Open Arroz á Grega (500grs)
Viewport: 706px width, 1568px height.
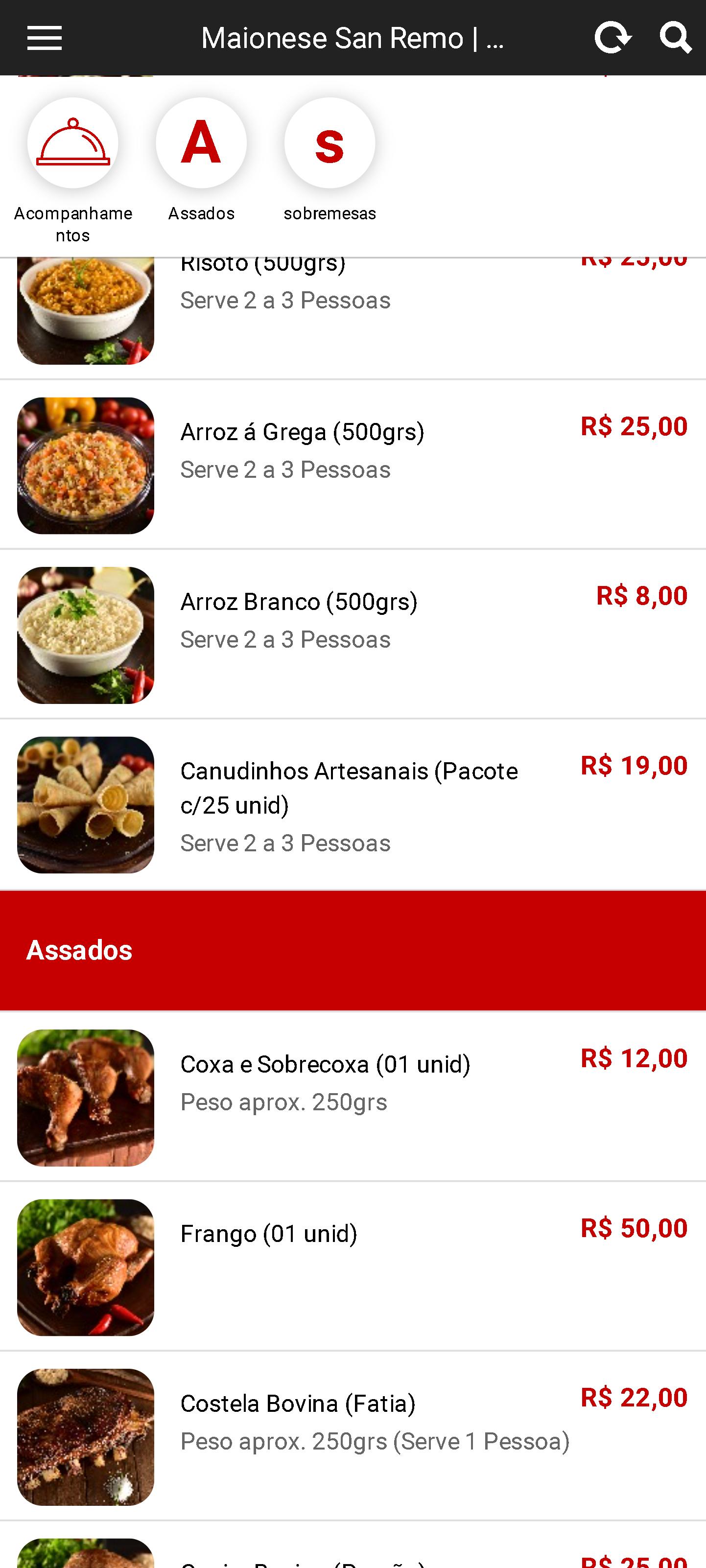tap(353, 465)
